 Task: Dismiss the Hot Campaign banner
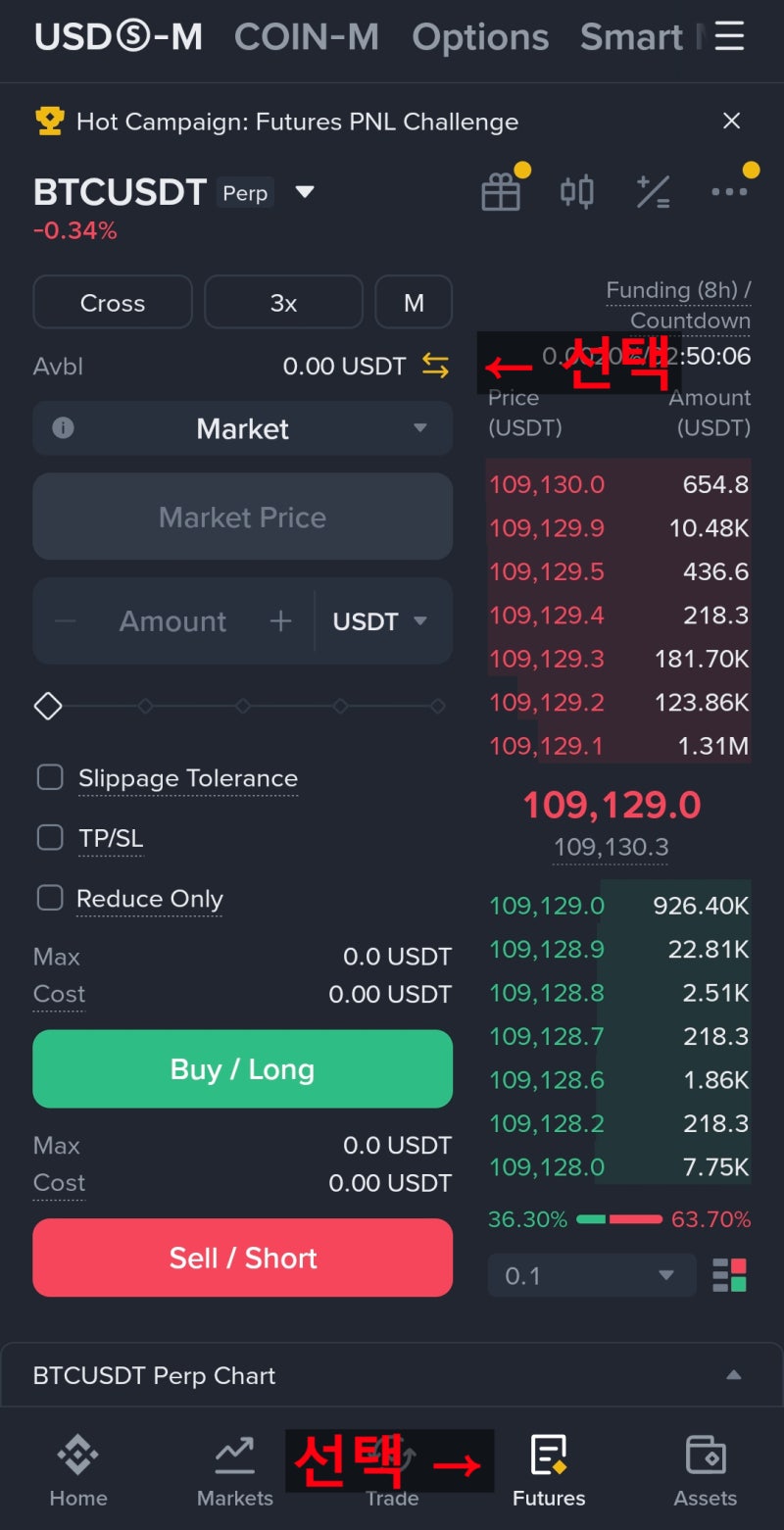tap(731, 122)
